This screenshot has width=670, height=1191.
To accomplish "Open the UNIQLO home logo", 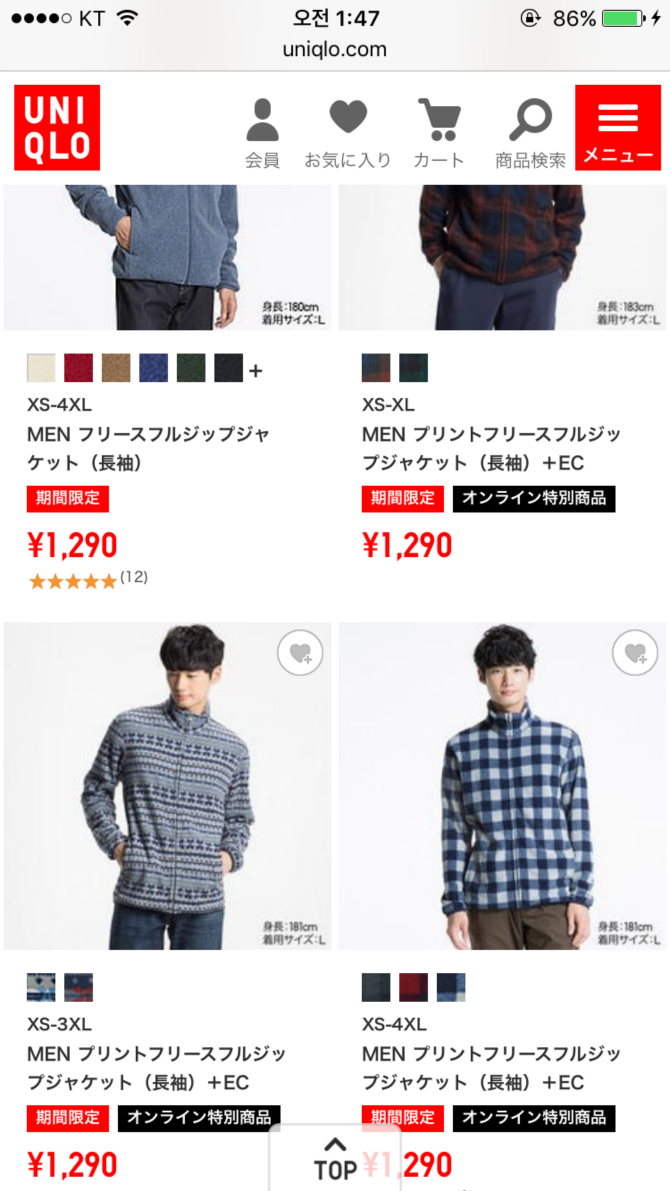I will pyautogui.click(x=57, y=128).
